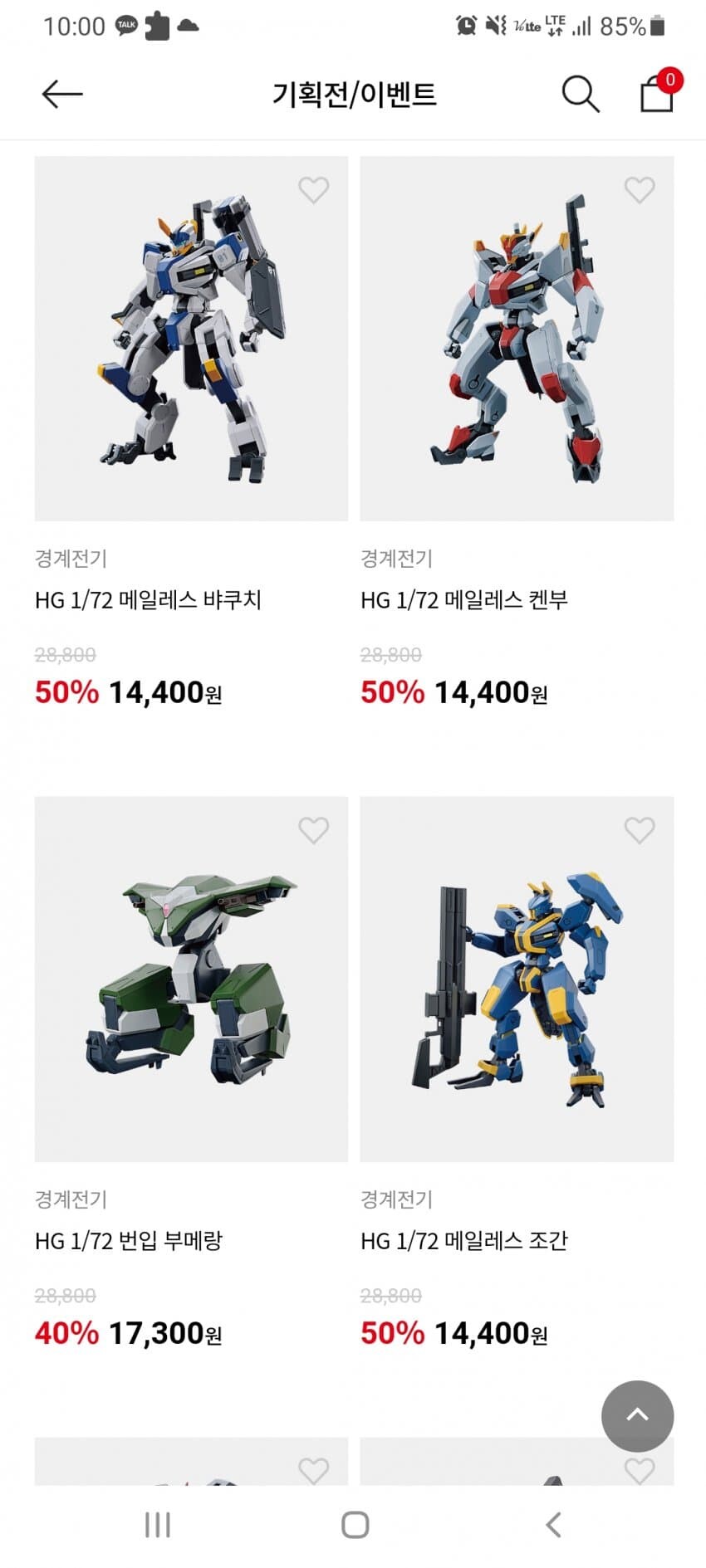Open the HG 1/72 메일레스 뱌쿠치 product
The height and width of the screenshot is (1568, 706).
tap(191, 339)
